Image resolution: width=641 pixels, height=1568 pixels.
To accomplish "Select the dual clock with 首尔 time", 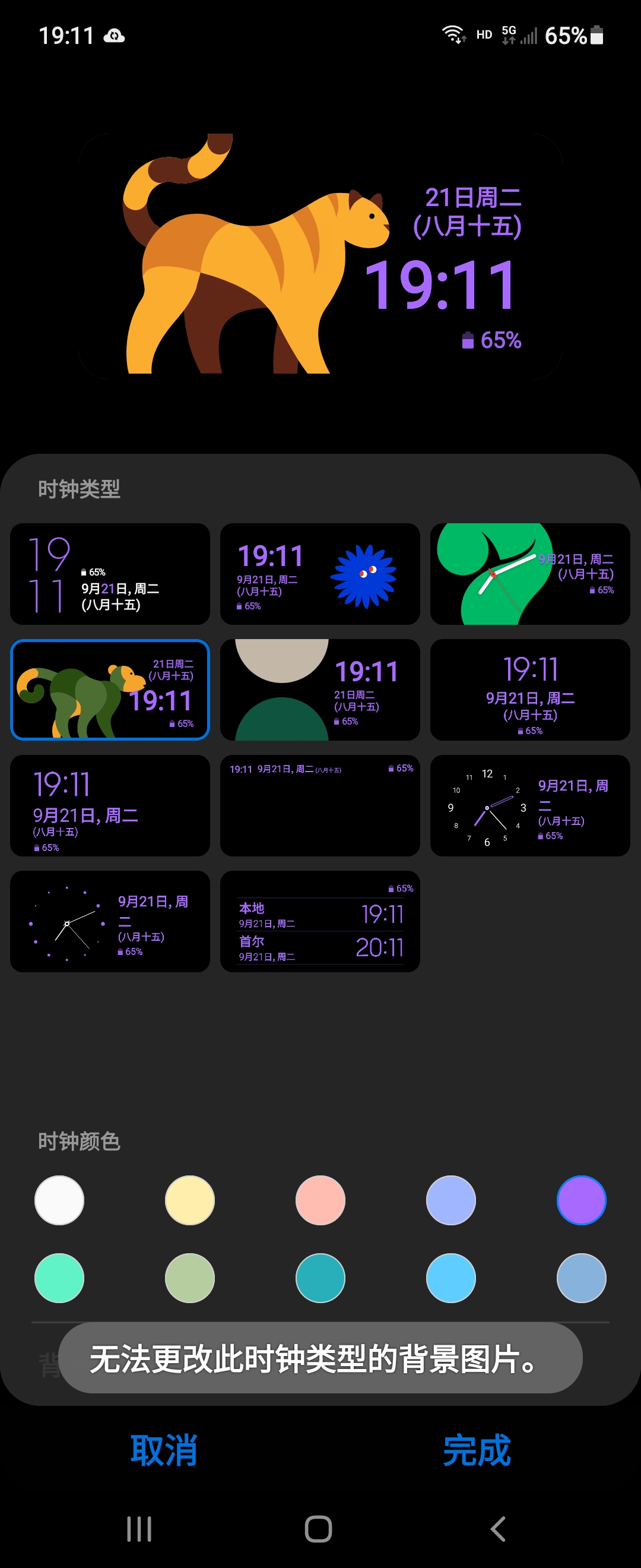I will coord(320,921).
